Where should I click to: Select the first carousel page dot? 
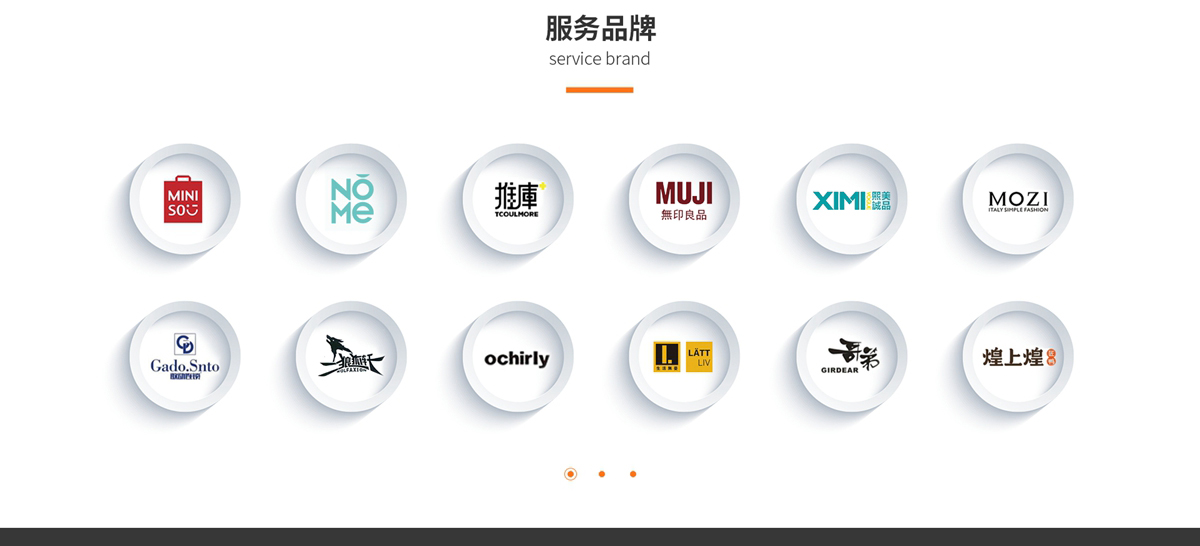[570, 474]
